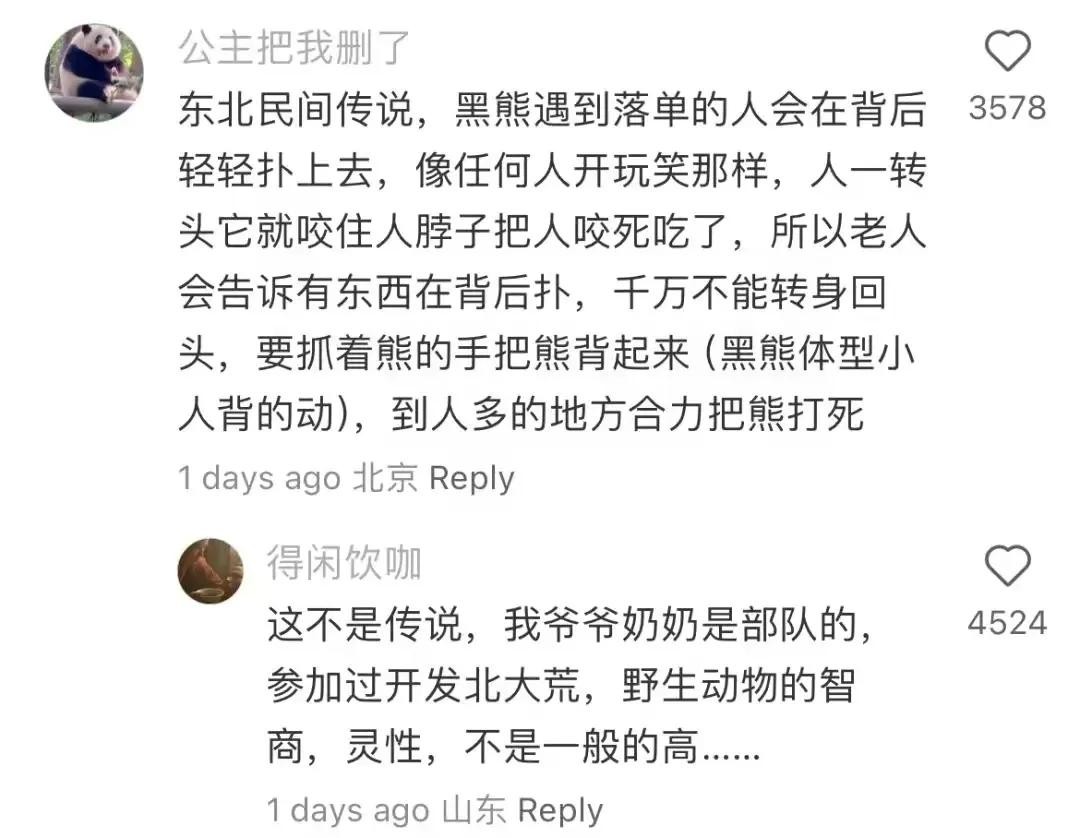Like the comment by 公主把我删了
The width and height of the screenshot is (1080, 838).
pyautogui.click(x=1007, y=50)
